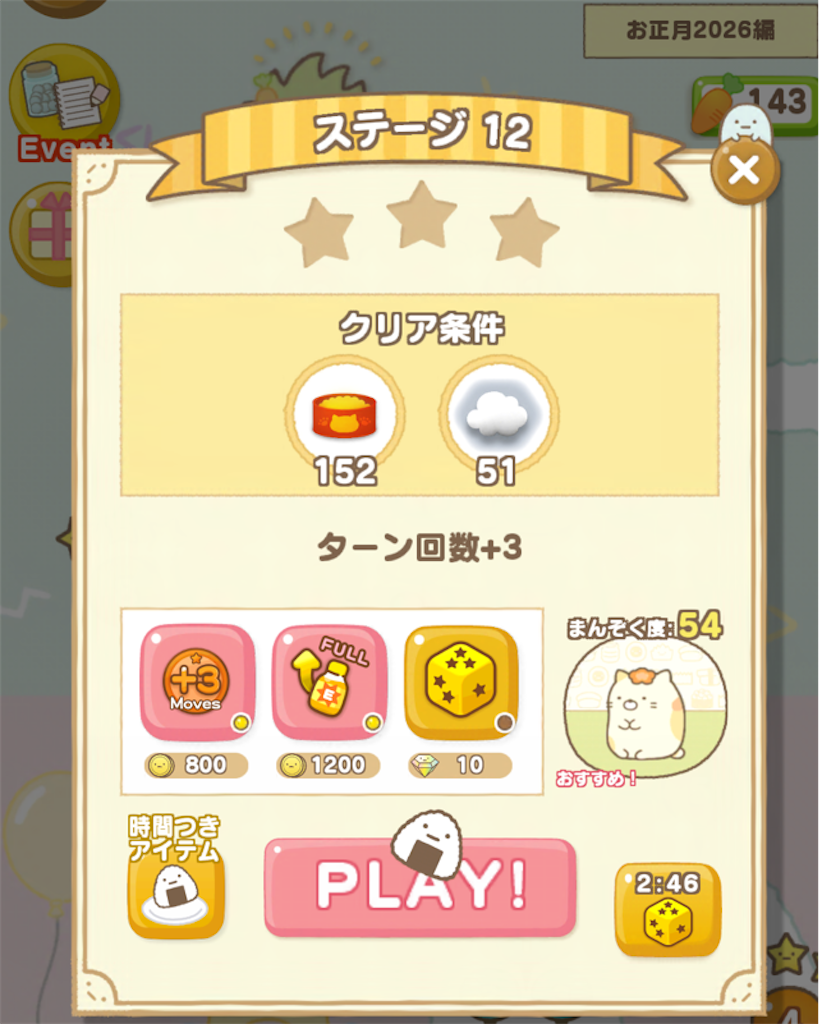Tap the dice button with 2:46 timer

(x=667, y=909)
